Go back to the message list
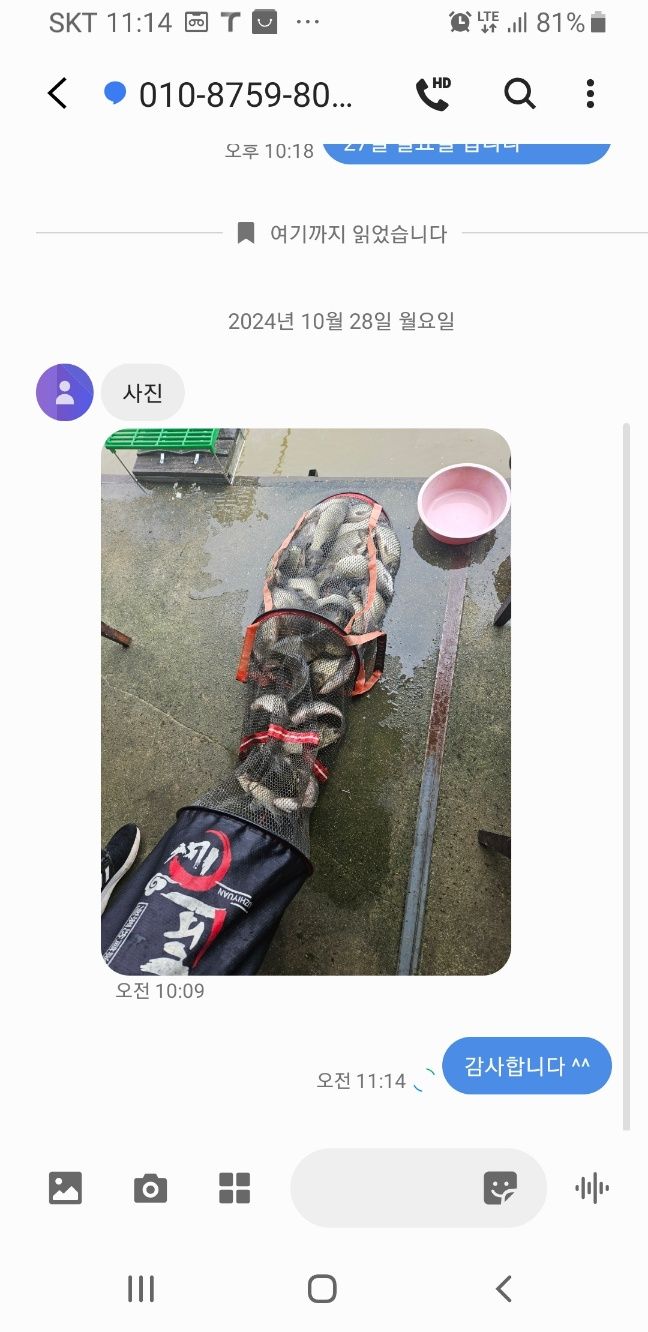This screenshot has width=648, height=1332. pyautogui.click(x=57, y=94)
